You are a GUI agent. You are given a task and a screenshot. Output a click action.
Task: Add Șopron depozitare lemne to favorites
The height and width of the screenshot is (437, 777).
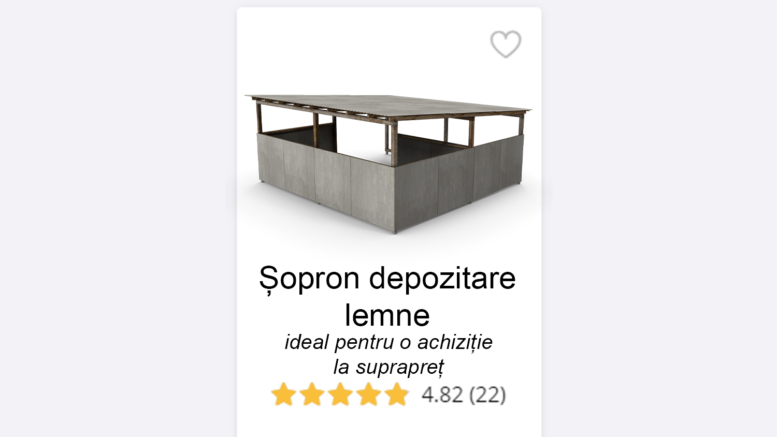(x=505, y=44)
